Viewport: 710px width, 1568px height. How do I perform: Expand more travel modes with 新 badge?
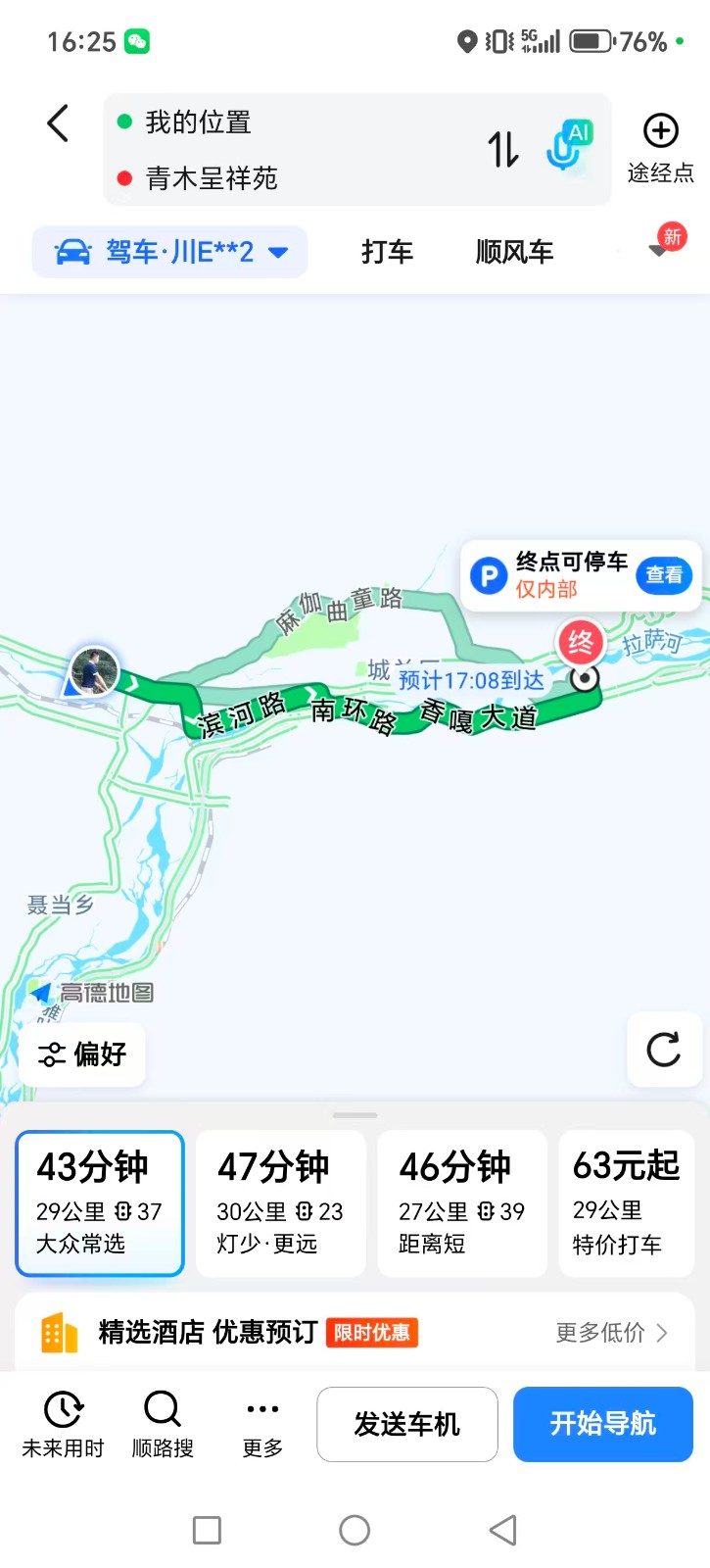(663, 247)
